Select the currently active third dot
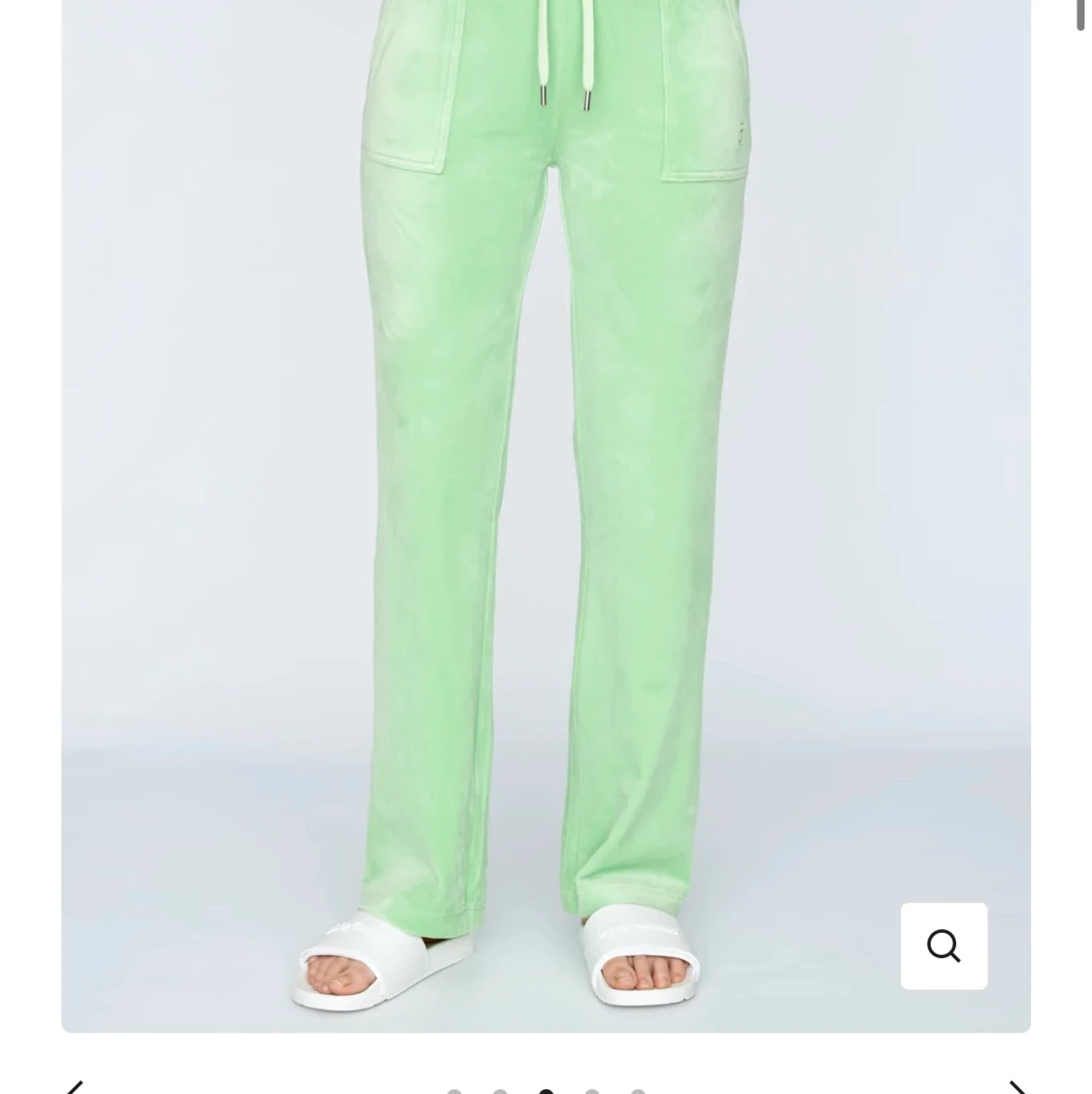Screen dimensions: 1092x1094 (x=546, y=1091)
